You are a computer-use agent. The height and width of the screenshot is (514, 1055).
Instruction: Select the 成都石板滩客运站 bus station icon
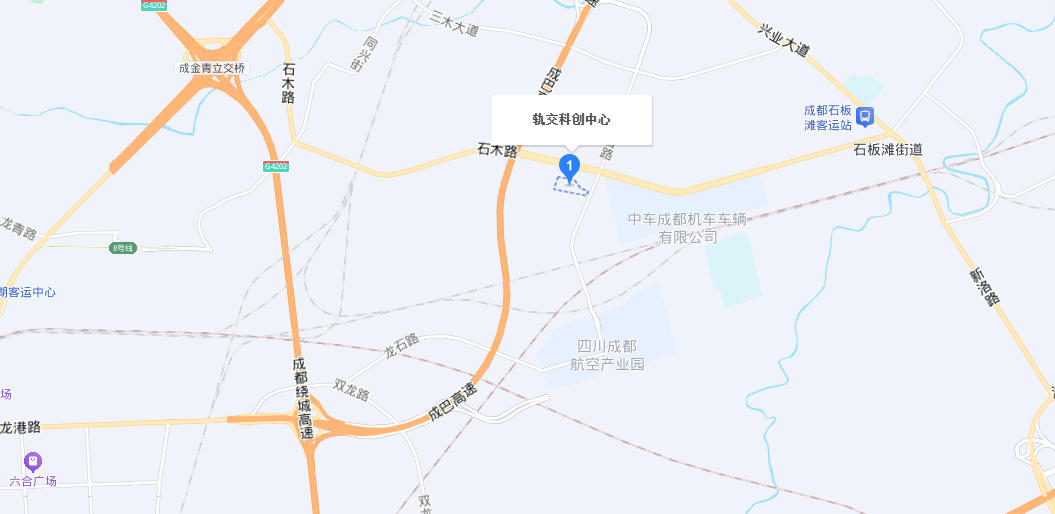click(x=865, y=117)
